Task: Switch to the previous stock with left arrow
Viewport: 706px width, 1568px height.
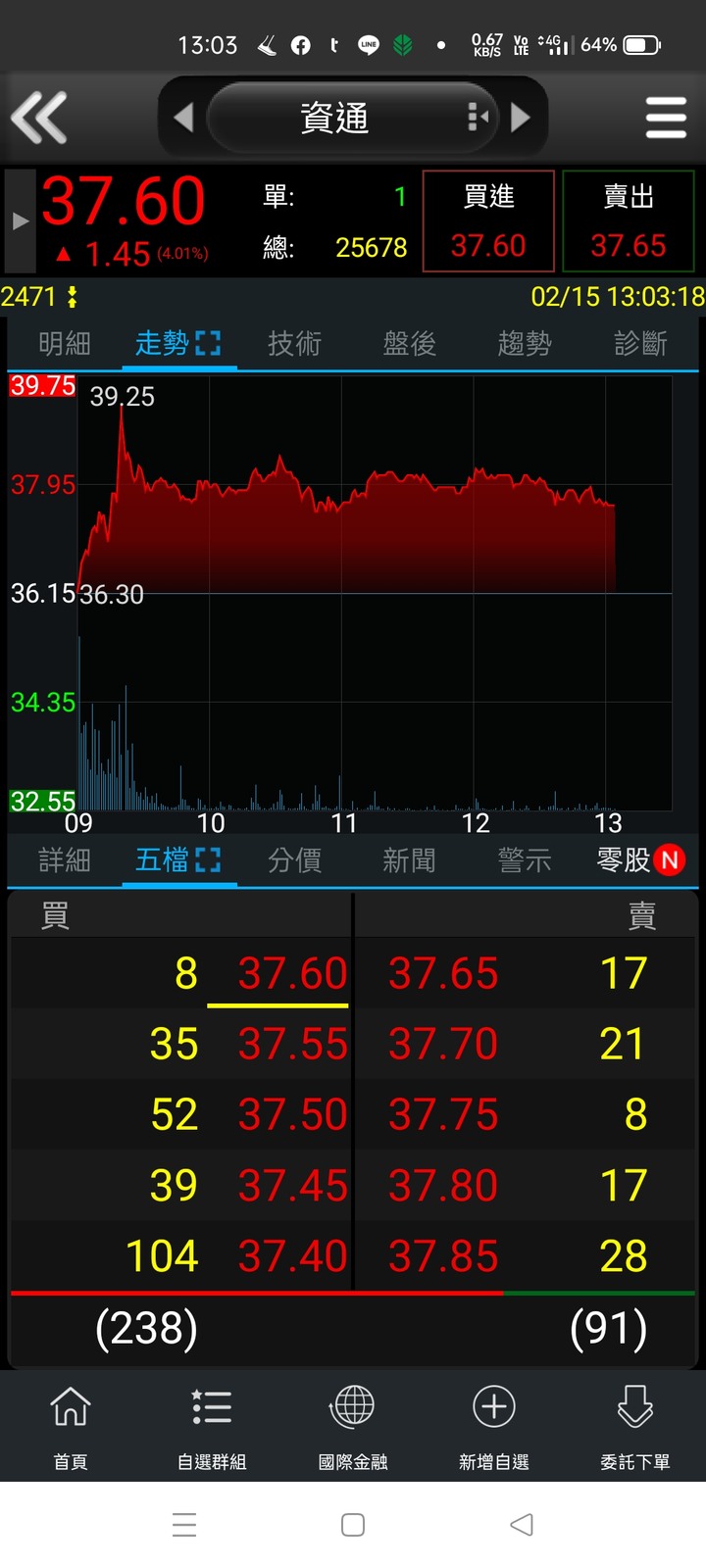Action: click(x=183, y=118)
